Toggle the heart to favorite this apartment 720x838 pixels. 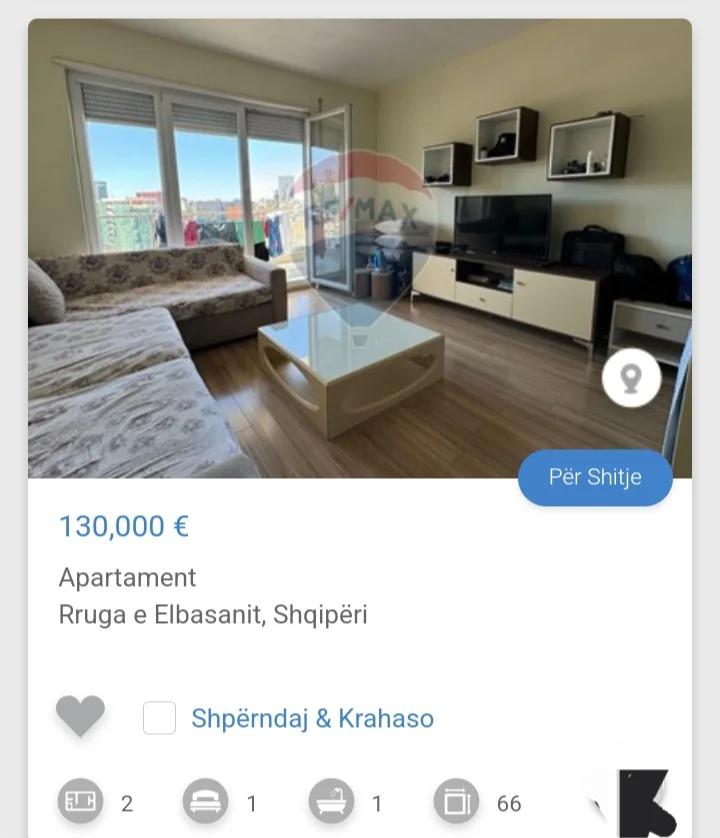pos(80,717)
